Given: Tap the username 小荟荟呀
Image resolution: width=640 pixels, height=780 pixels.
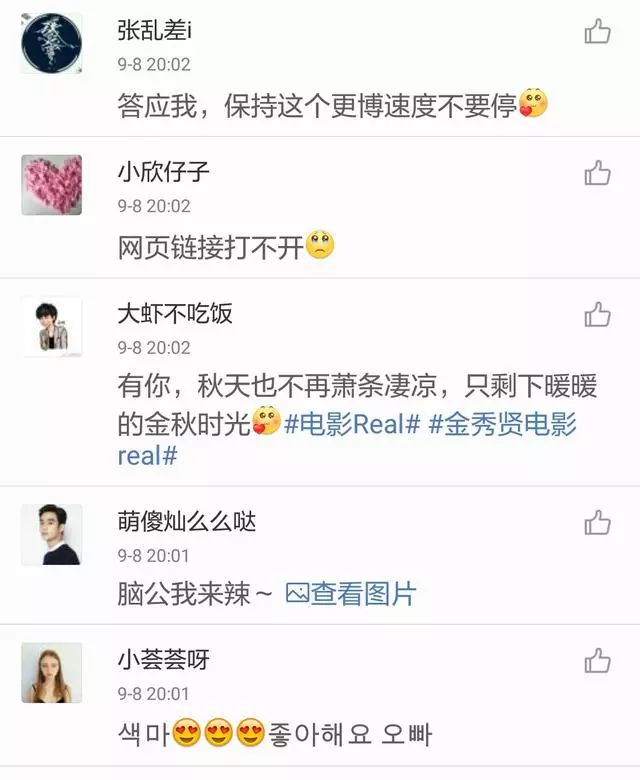Looking at the screenshot, I should click(x=163, y=660).
